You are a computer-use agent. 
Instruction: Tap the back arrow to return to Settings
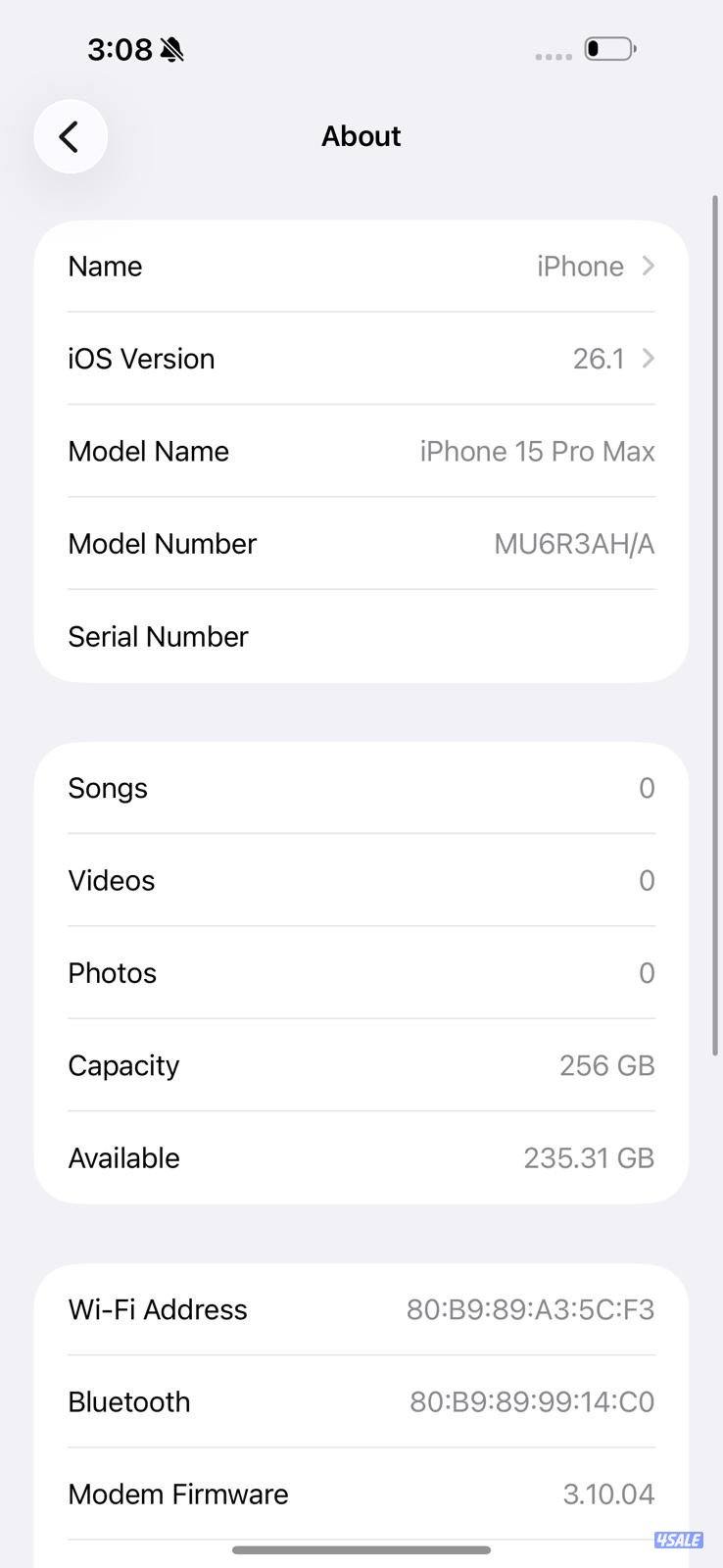tap(70, 136)
